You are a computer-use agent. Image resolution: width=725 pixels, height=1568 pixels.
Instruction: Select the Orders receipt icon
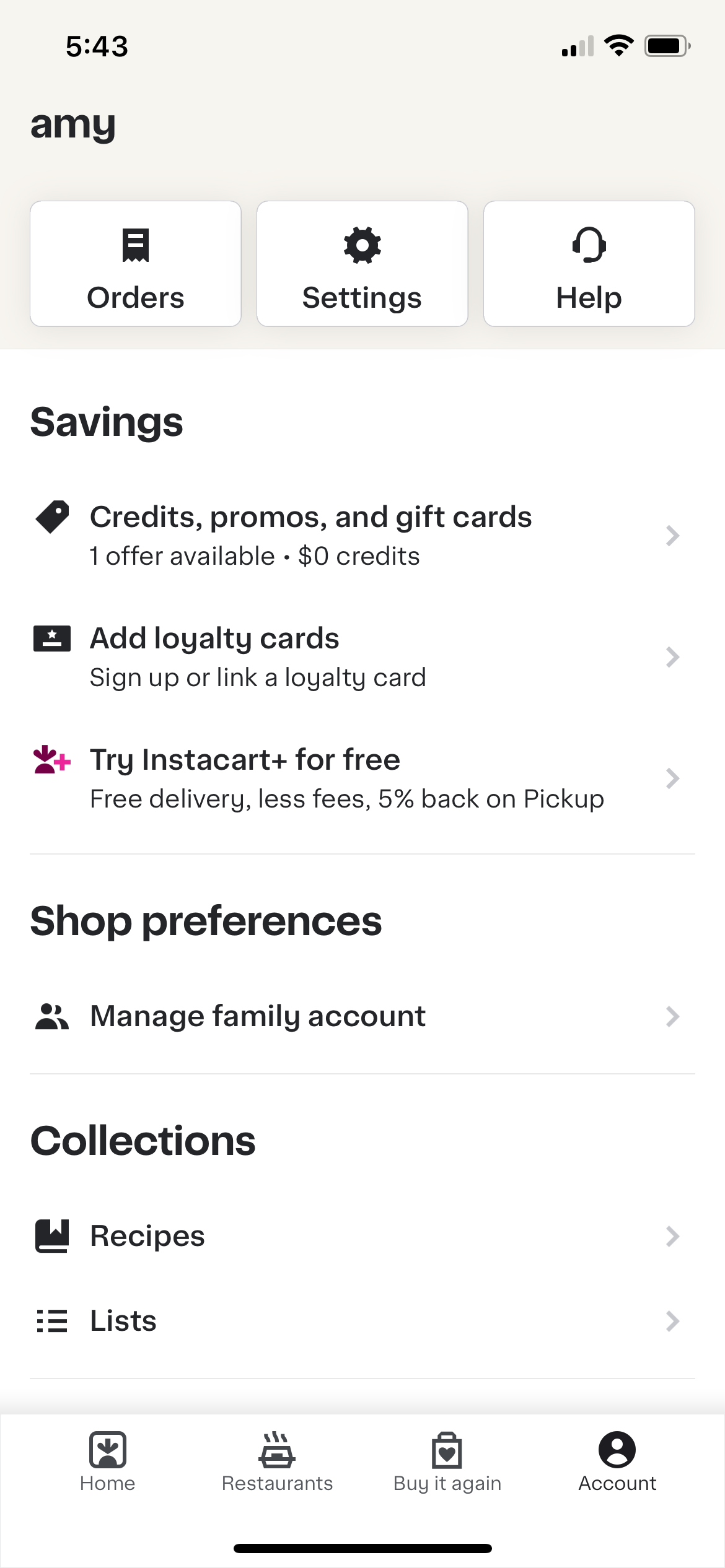(135, 245)
